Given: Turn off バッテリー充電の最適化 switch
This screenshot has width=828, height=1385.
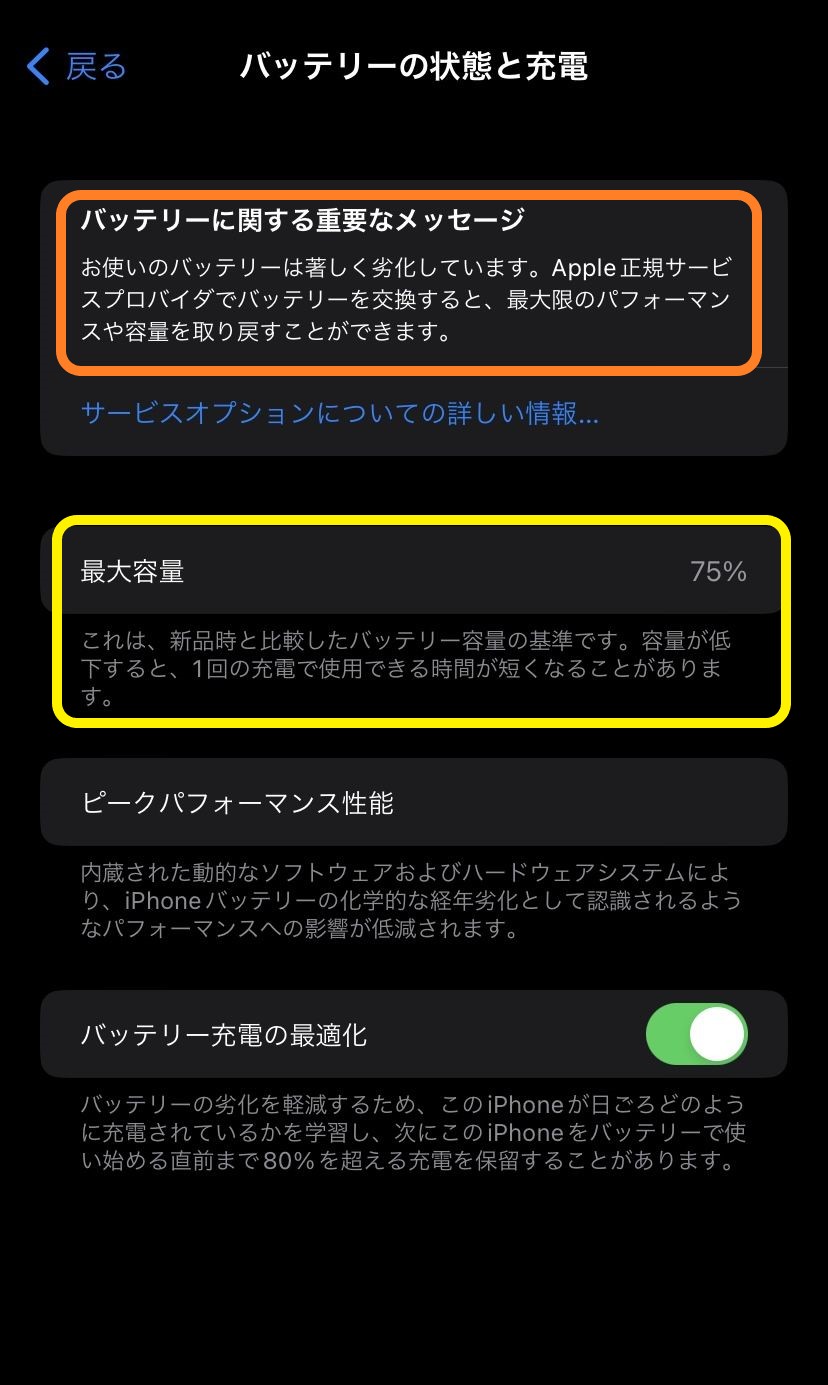Looking at the screenshot, I should [x=697, y=1034].
